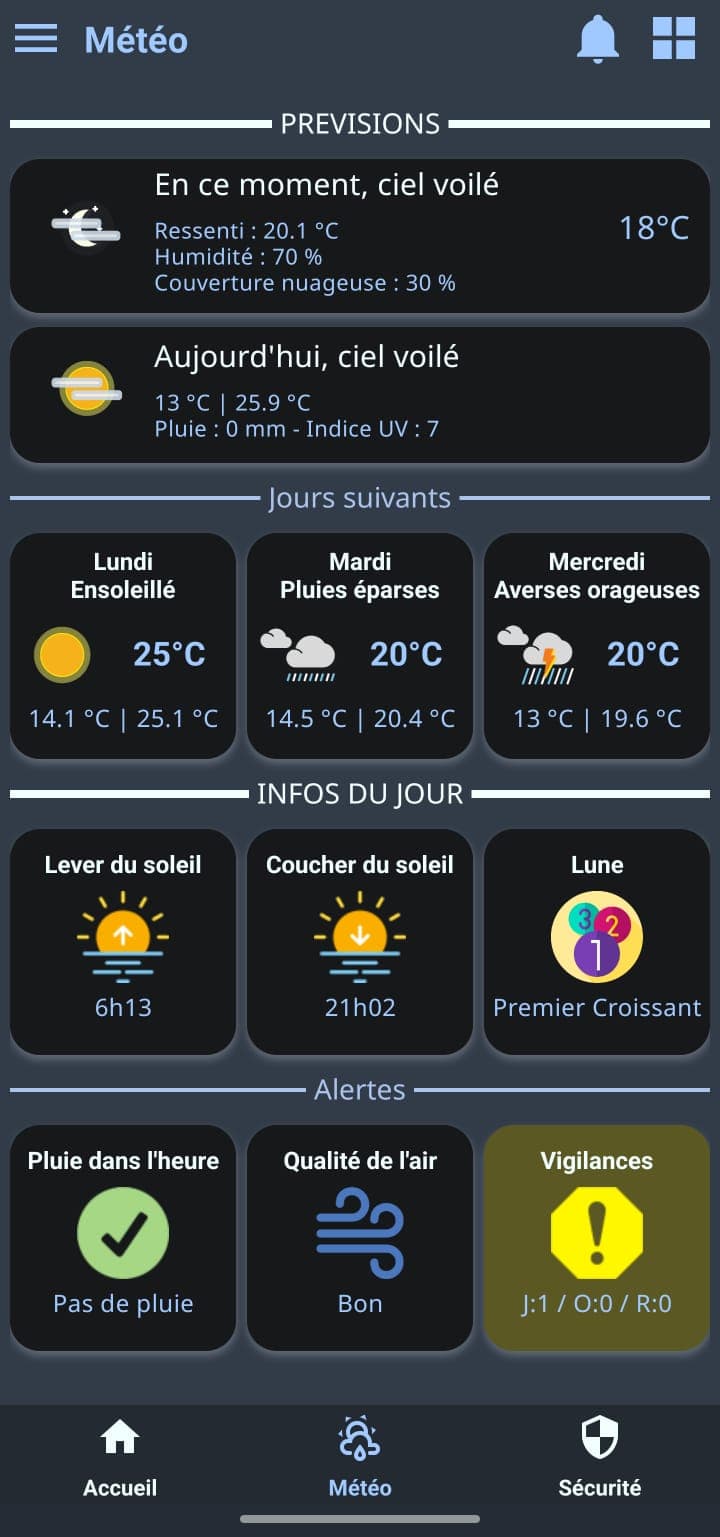Open the current conditions card

click(360, 236)
